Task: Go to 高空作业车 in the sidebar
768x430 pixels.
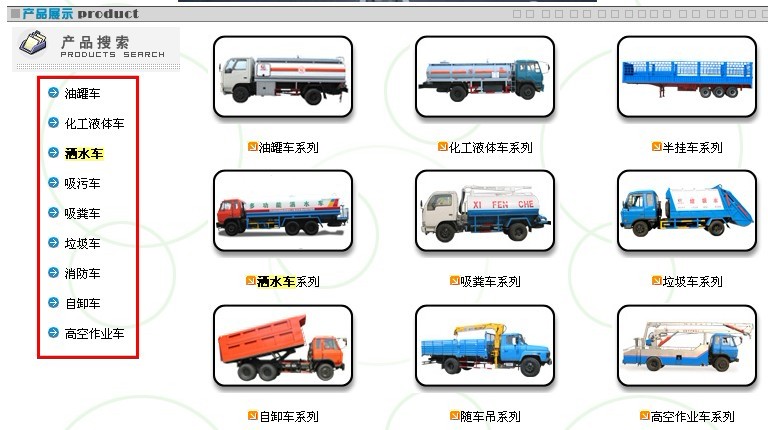Action: click(94, 333)
